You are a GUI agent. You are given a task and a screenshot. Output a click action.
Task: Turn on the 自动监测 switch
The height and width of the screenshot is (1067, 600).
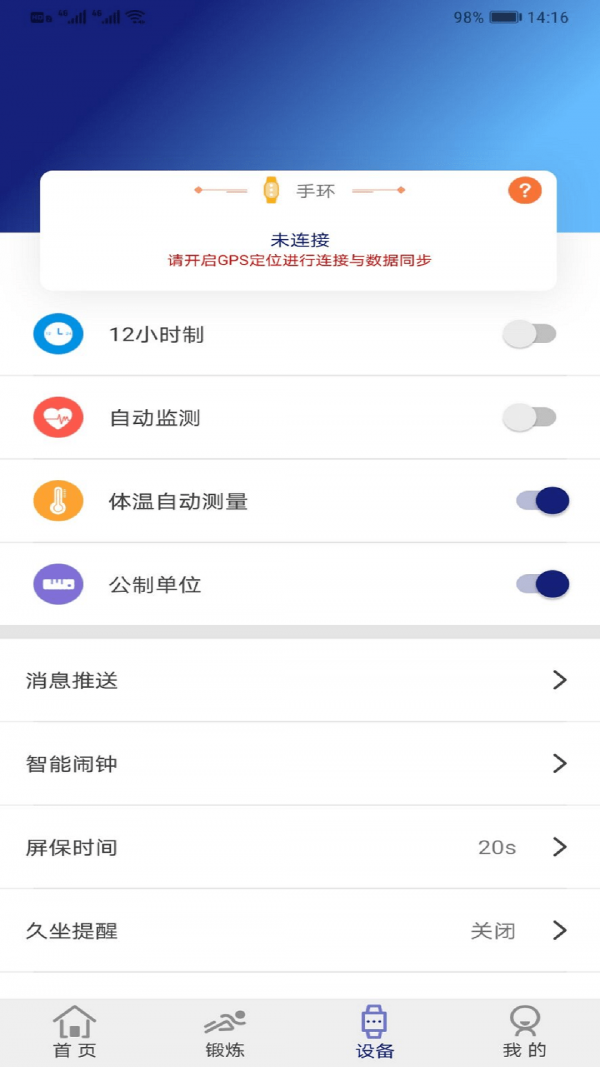[x=529, y=417]
